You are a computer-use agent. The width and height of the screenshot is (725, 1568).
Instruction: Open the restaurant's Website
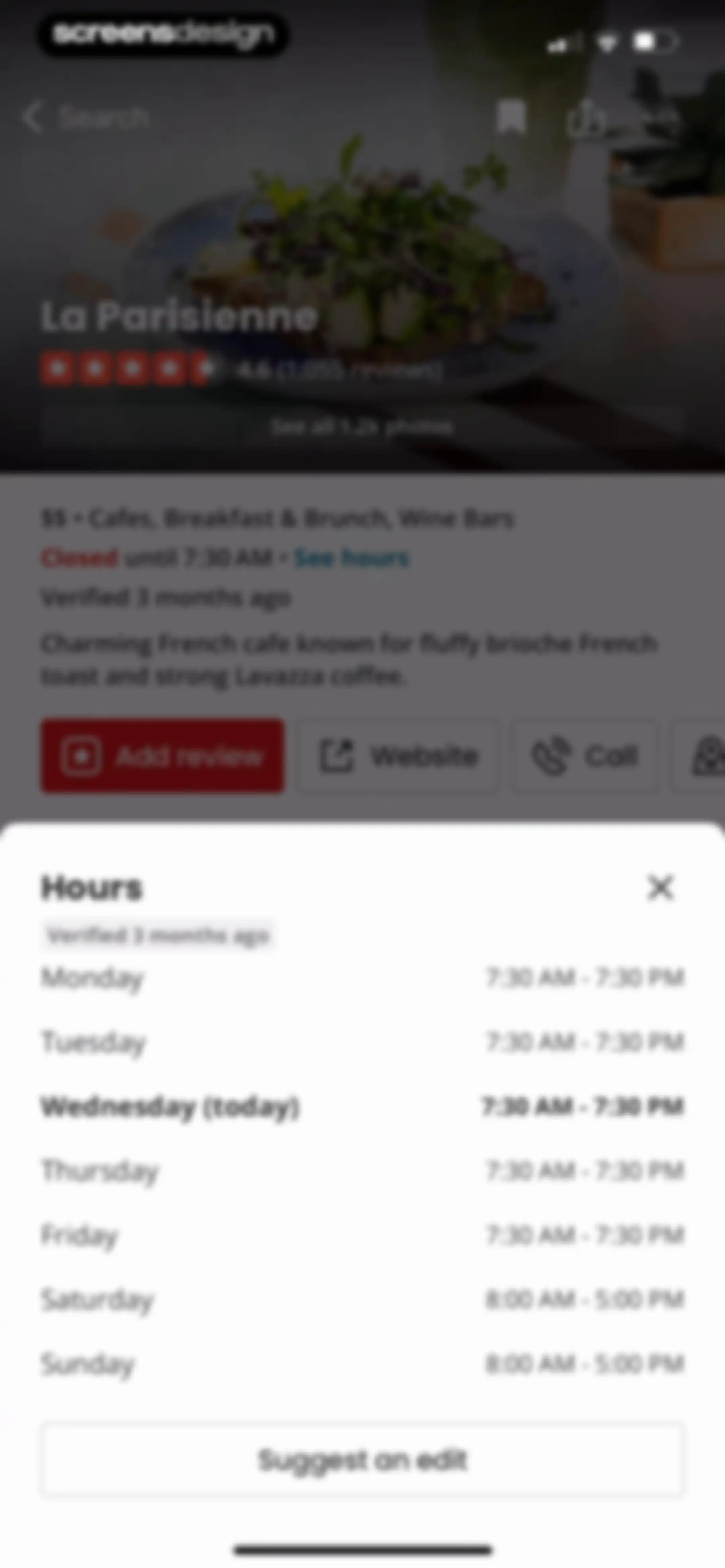click(x=399, y=756)
